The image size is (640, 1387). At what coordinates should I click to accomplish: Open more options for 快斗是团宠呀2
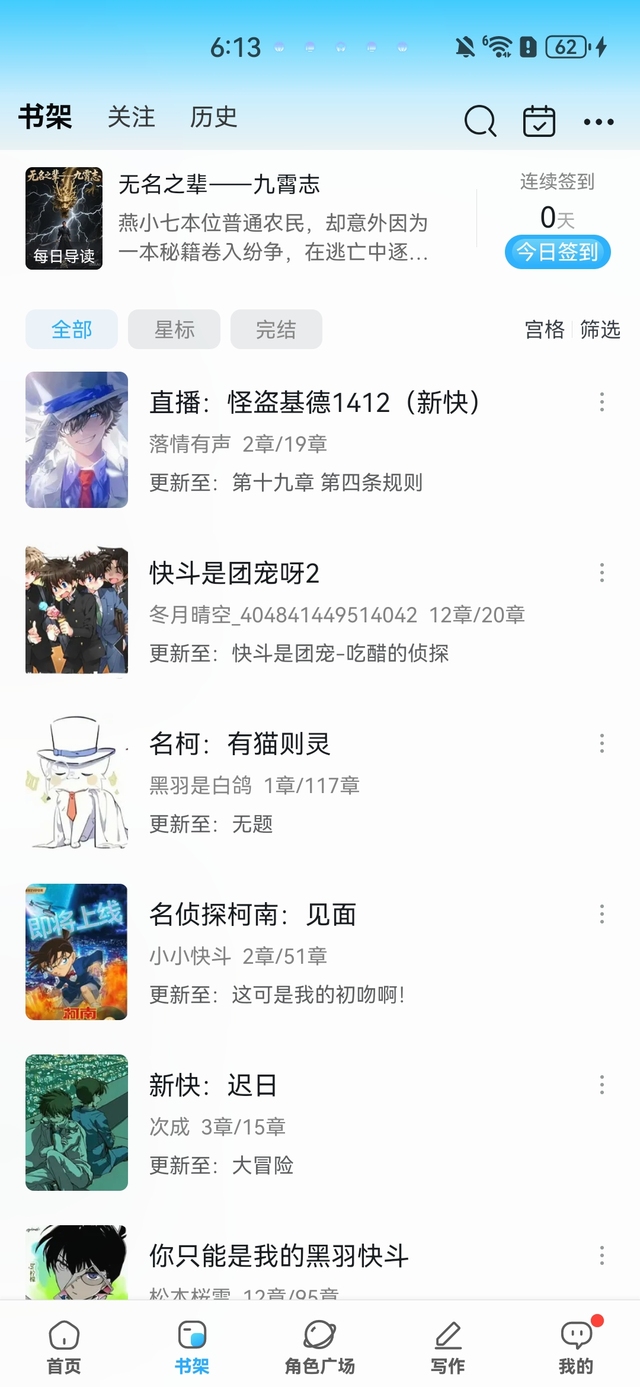[x=602, y=572]
